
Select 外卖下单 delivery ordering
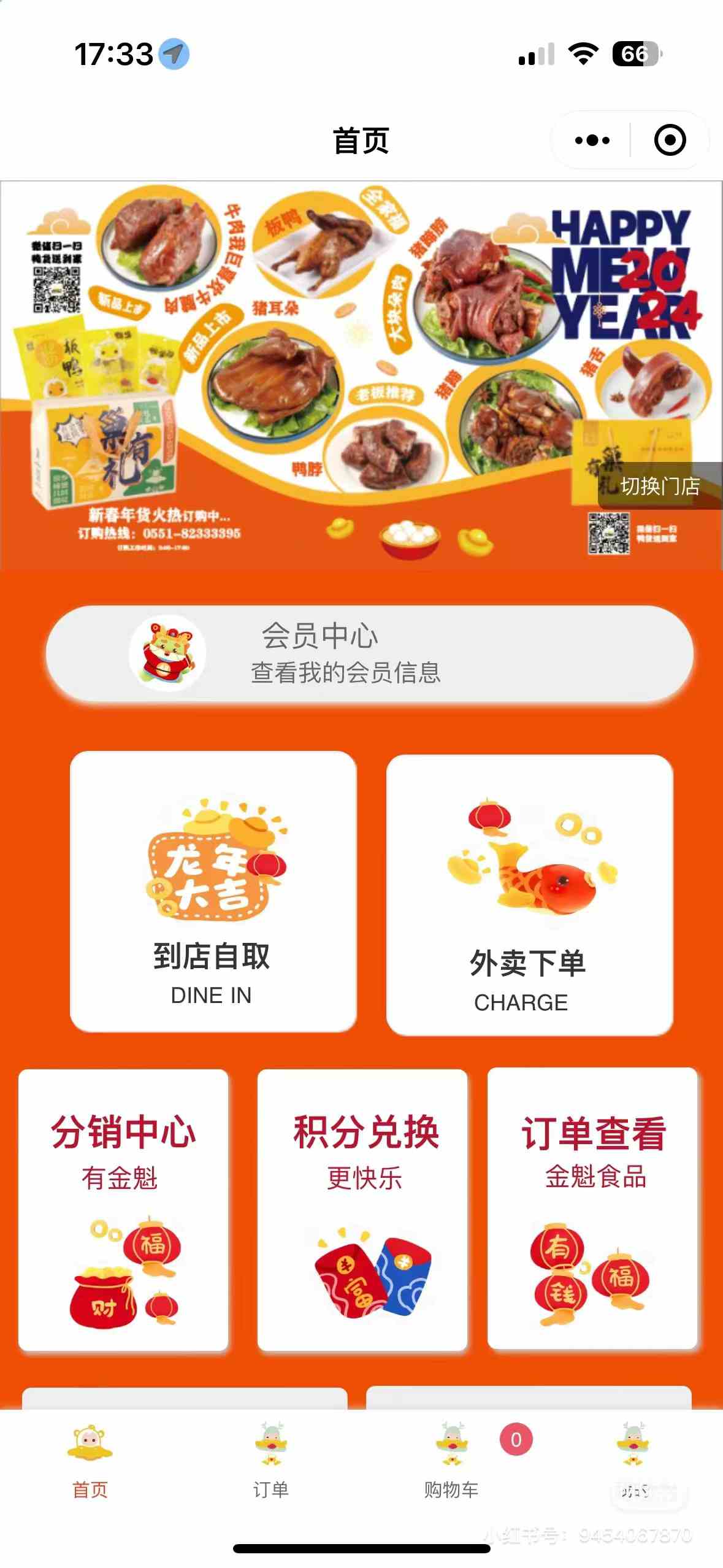[529, 895]
